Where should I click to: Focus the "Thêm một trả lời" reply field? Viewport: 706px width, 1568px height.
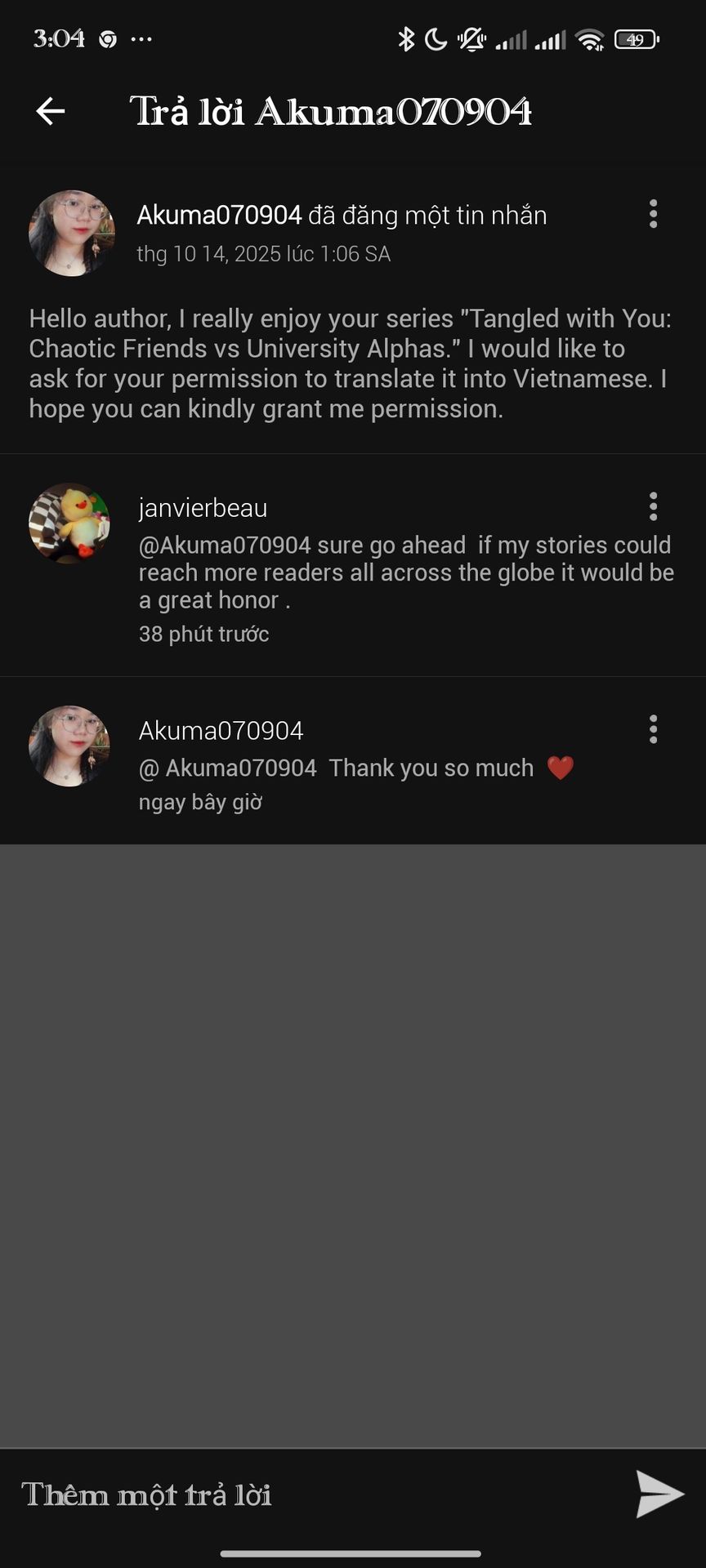311,1494
